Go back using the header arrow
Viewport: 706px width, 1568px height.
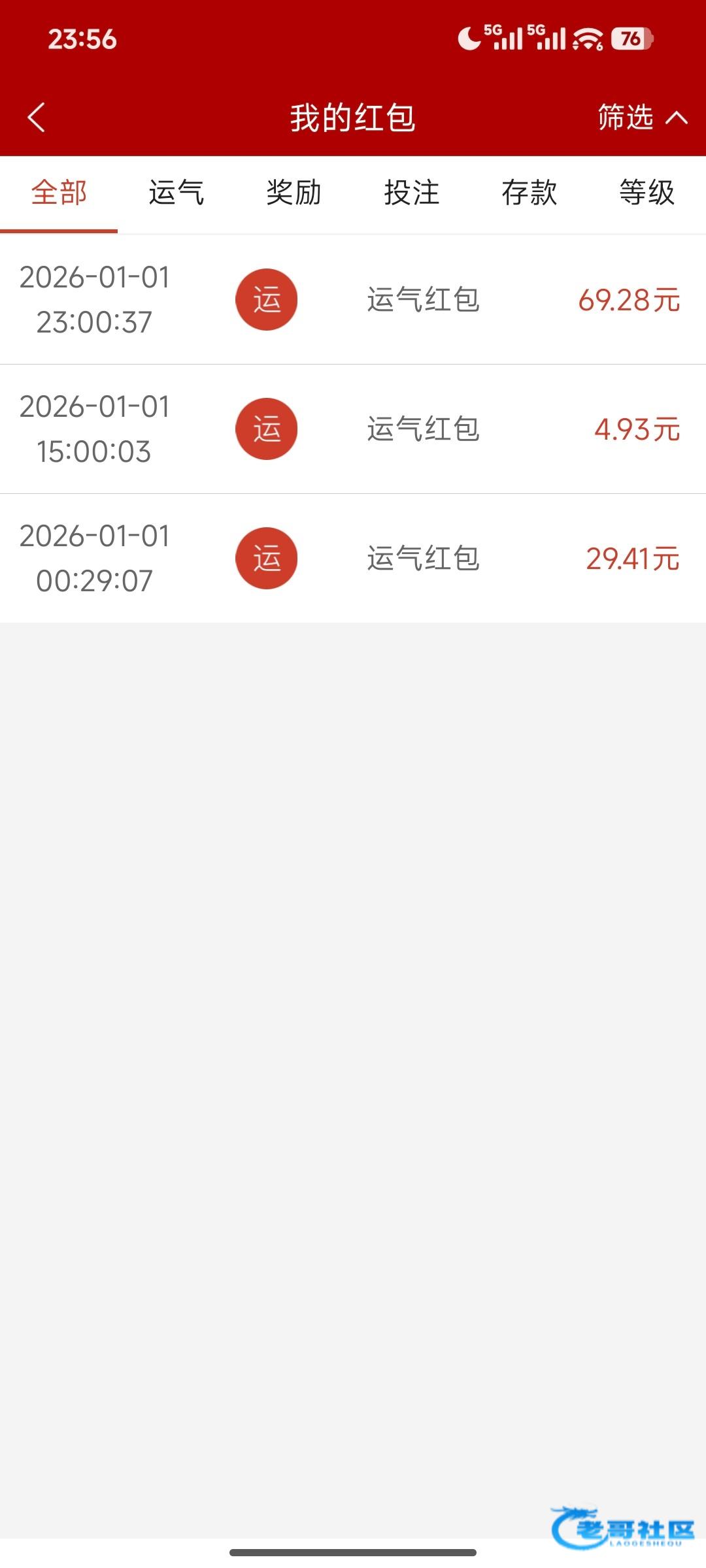[37, 118]
